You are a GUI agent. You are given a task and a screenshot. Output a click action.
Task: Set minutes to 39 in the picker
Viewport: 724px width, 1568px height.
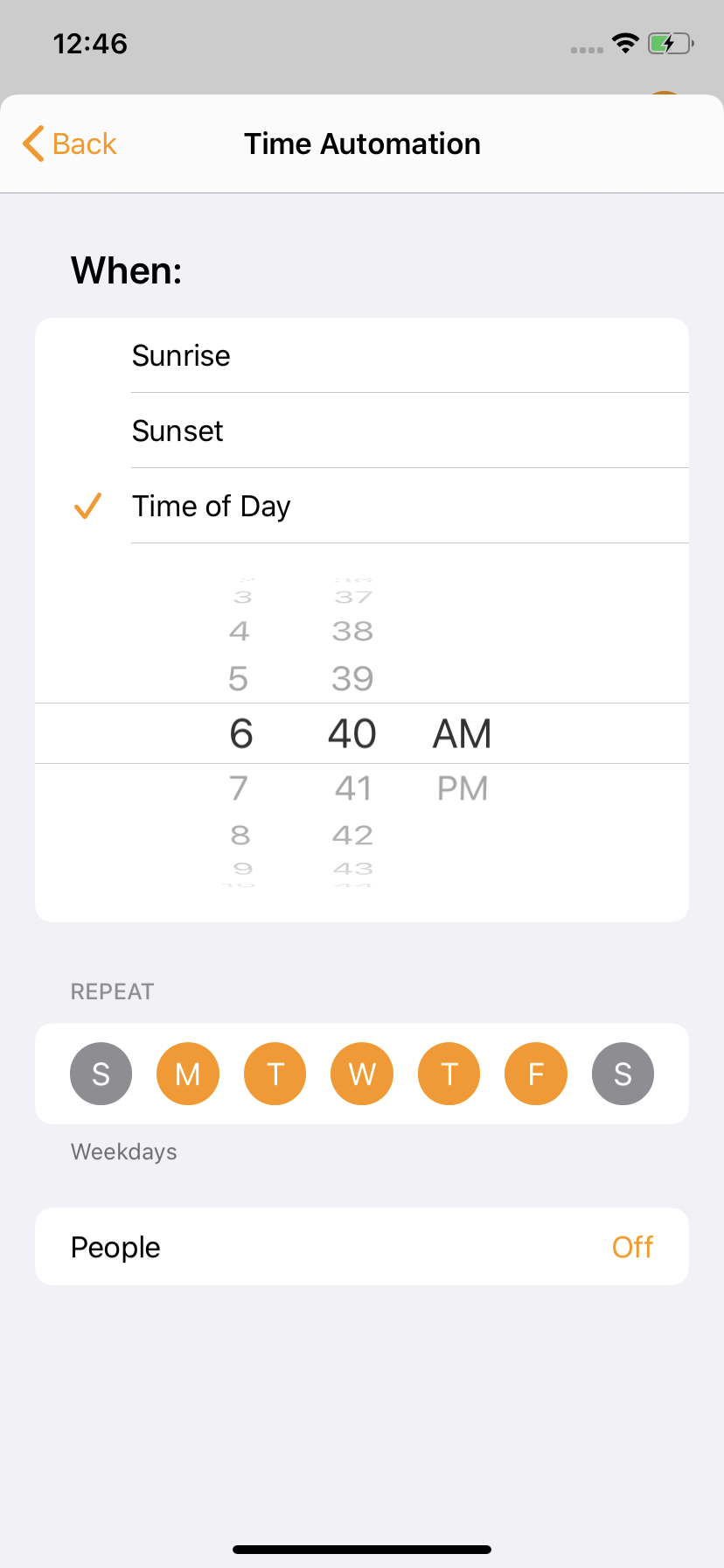[x=352, y=679]
